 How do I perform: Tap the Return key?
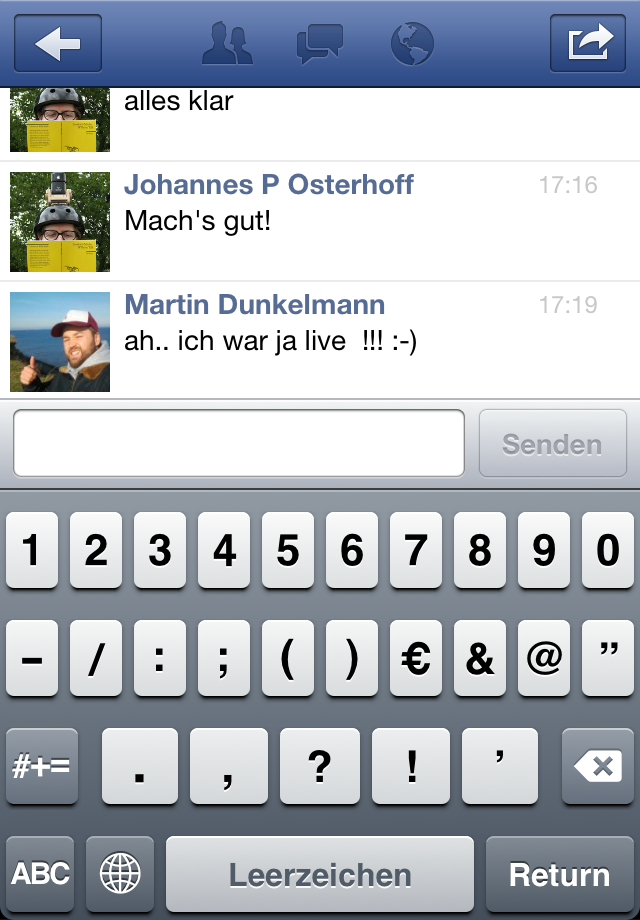[x=559, y=874]
